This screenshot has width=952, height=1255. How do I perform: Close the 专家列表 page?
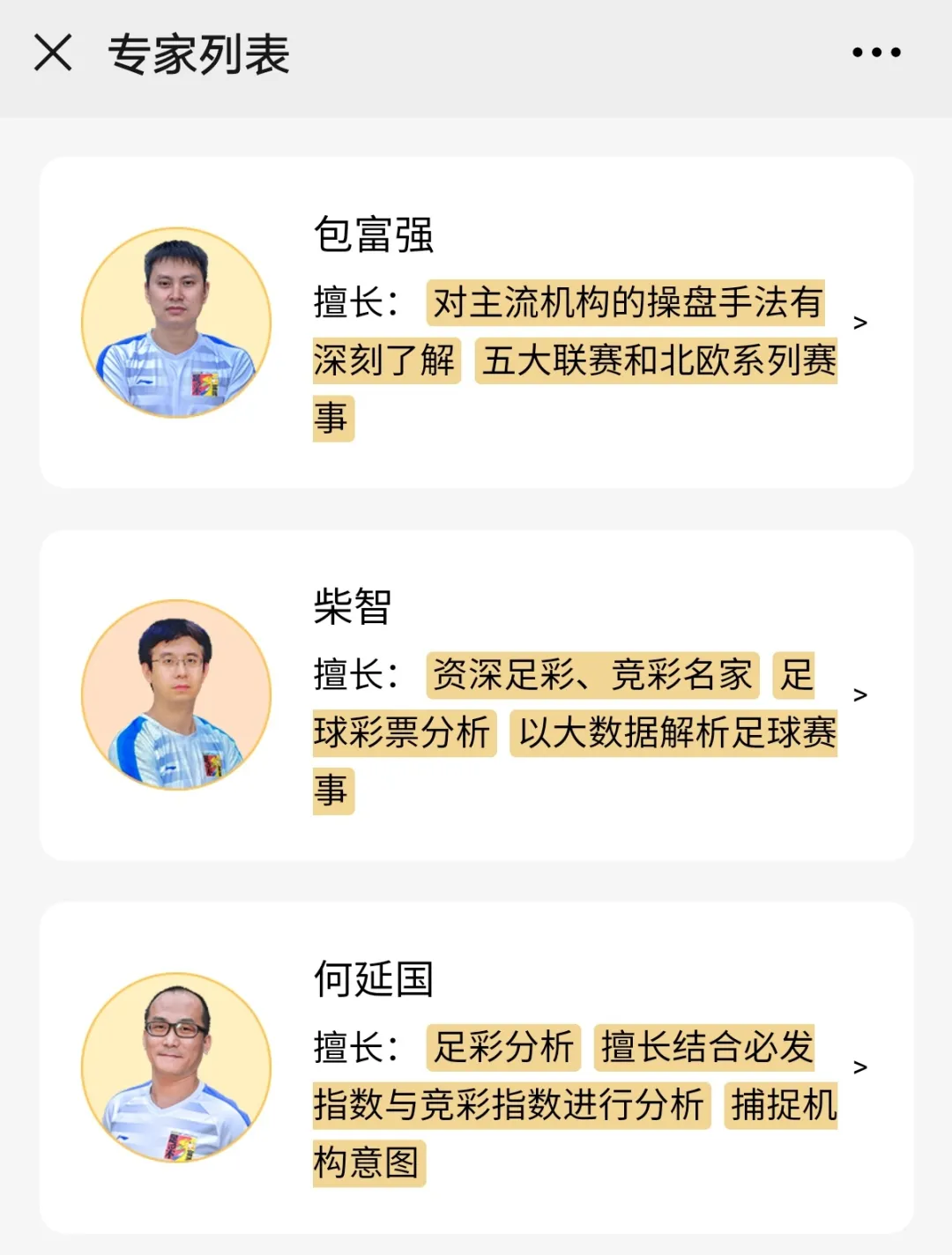[53, 53]
